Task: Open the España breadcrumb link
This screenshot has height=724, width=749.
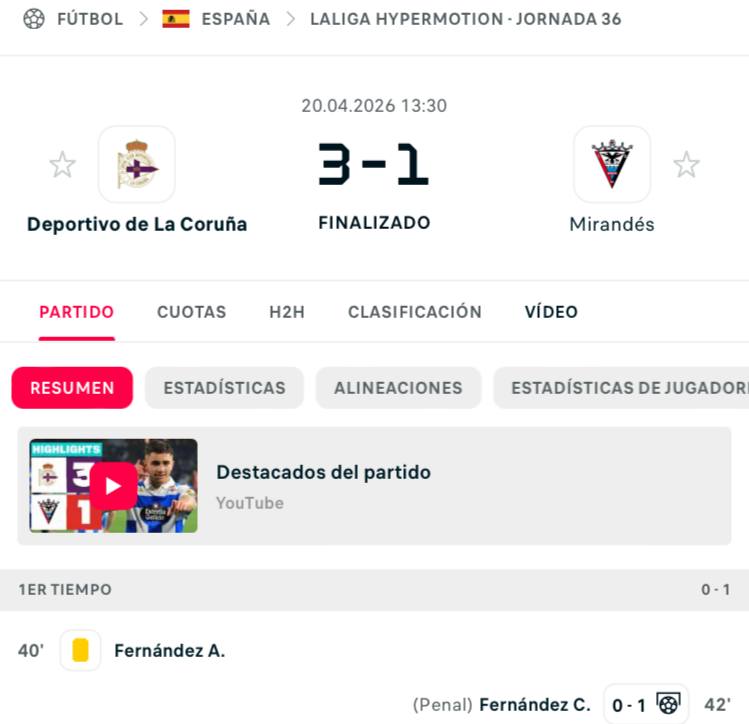Action: (x=234, y=19)
